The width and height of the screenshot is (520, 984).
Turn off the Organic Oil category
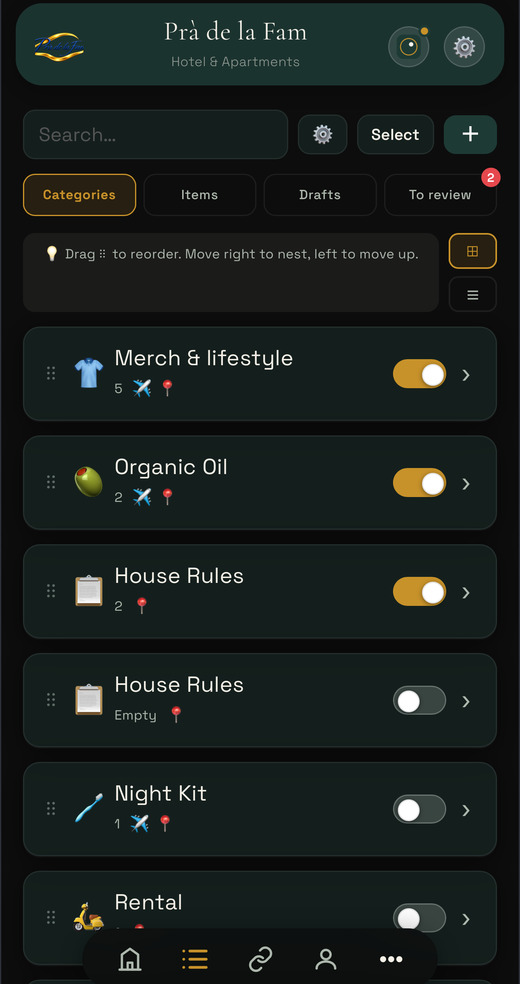(420, 483)
